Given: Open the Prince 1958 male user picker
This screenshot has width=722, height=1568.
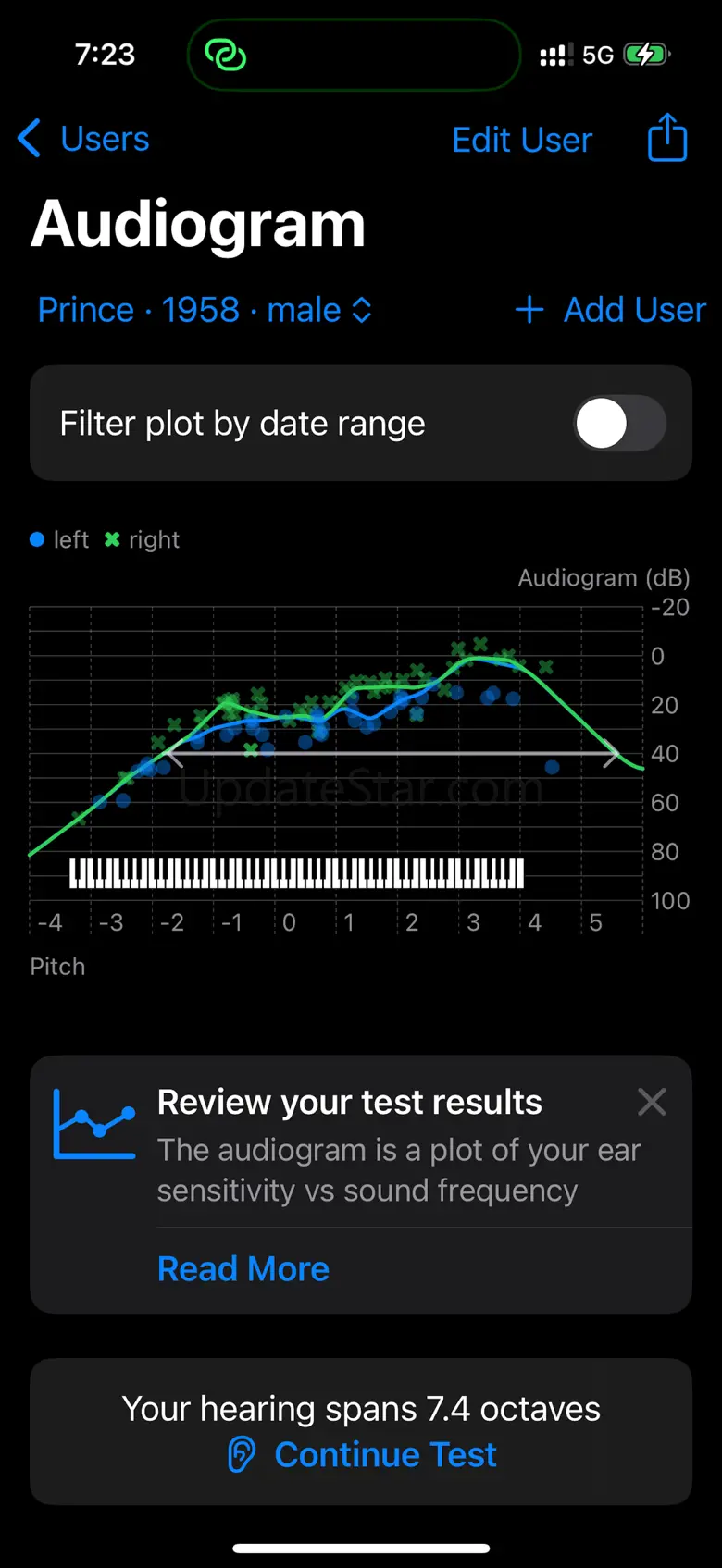Looking at the screenshot, I should (x=205, y=310).
